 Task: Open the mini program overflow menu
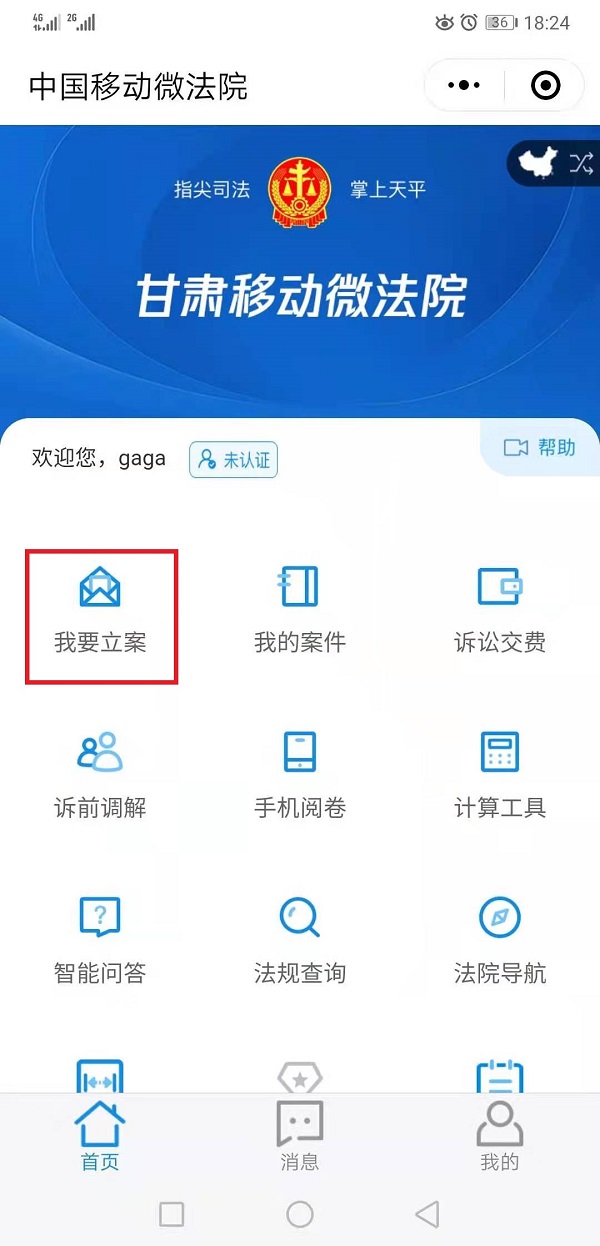(465, 86)
